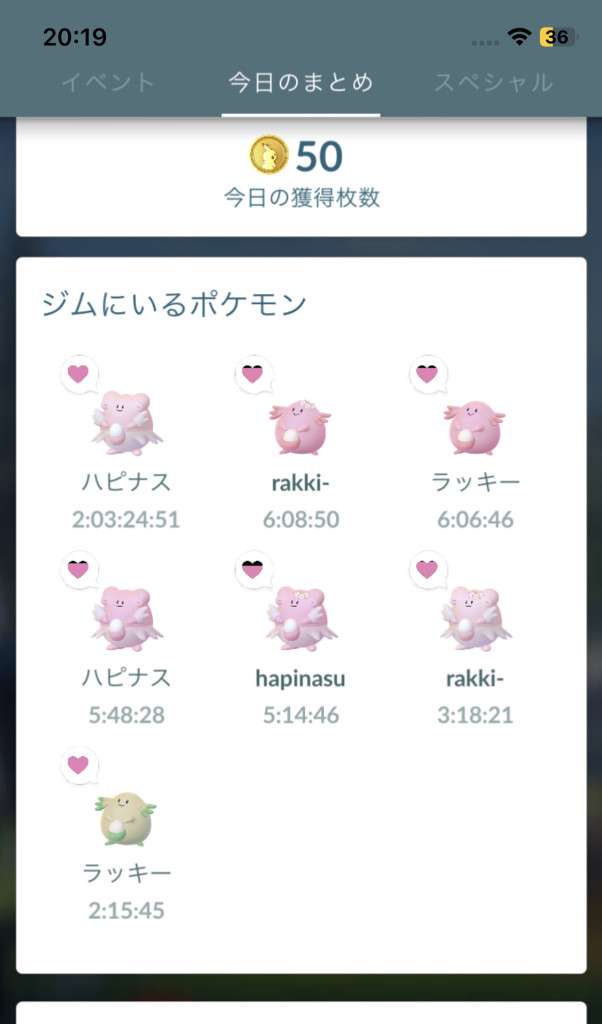Select the 今日のまとめ tab

click(300, 82)
